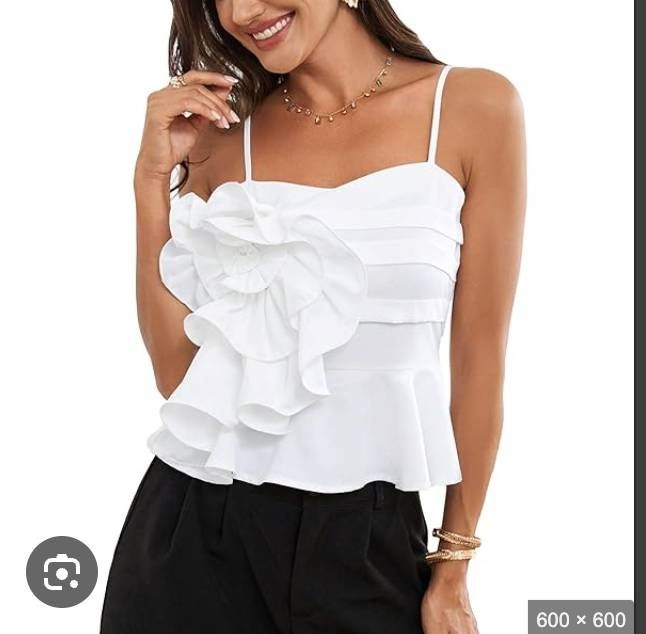Search this image with Google Lens
Screen dimensions: 646x634
[62, 572]
